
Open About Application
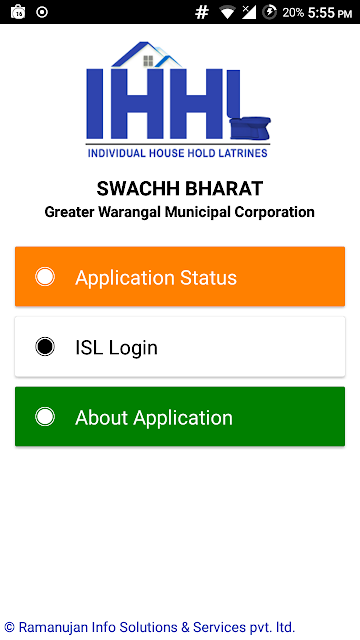(180, 417)
